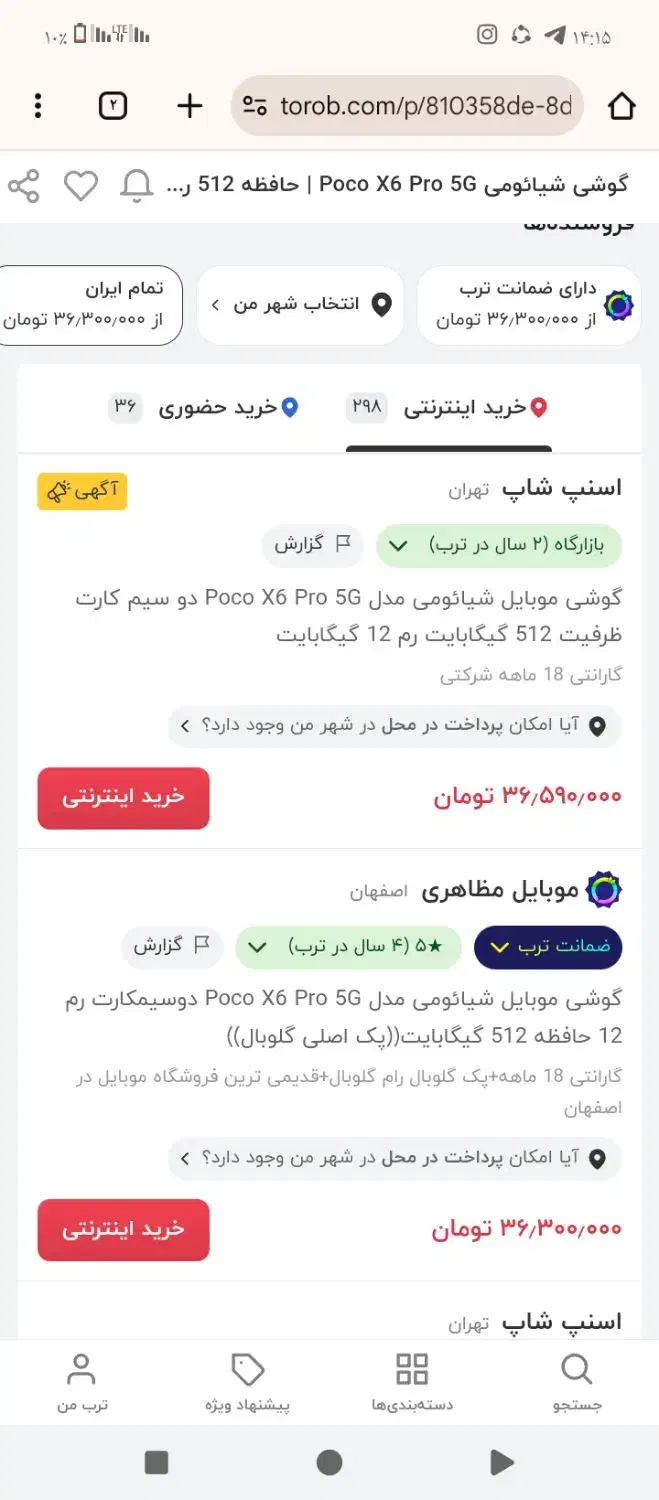The image size is (659, 1500).
Task: Tap خرید اینترنتی for ۳۶٫۵۹۰٫۰۰۰ تومان offer
Action: coord(123,797)
